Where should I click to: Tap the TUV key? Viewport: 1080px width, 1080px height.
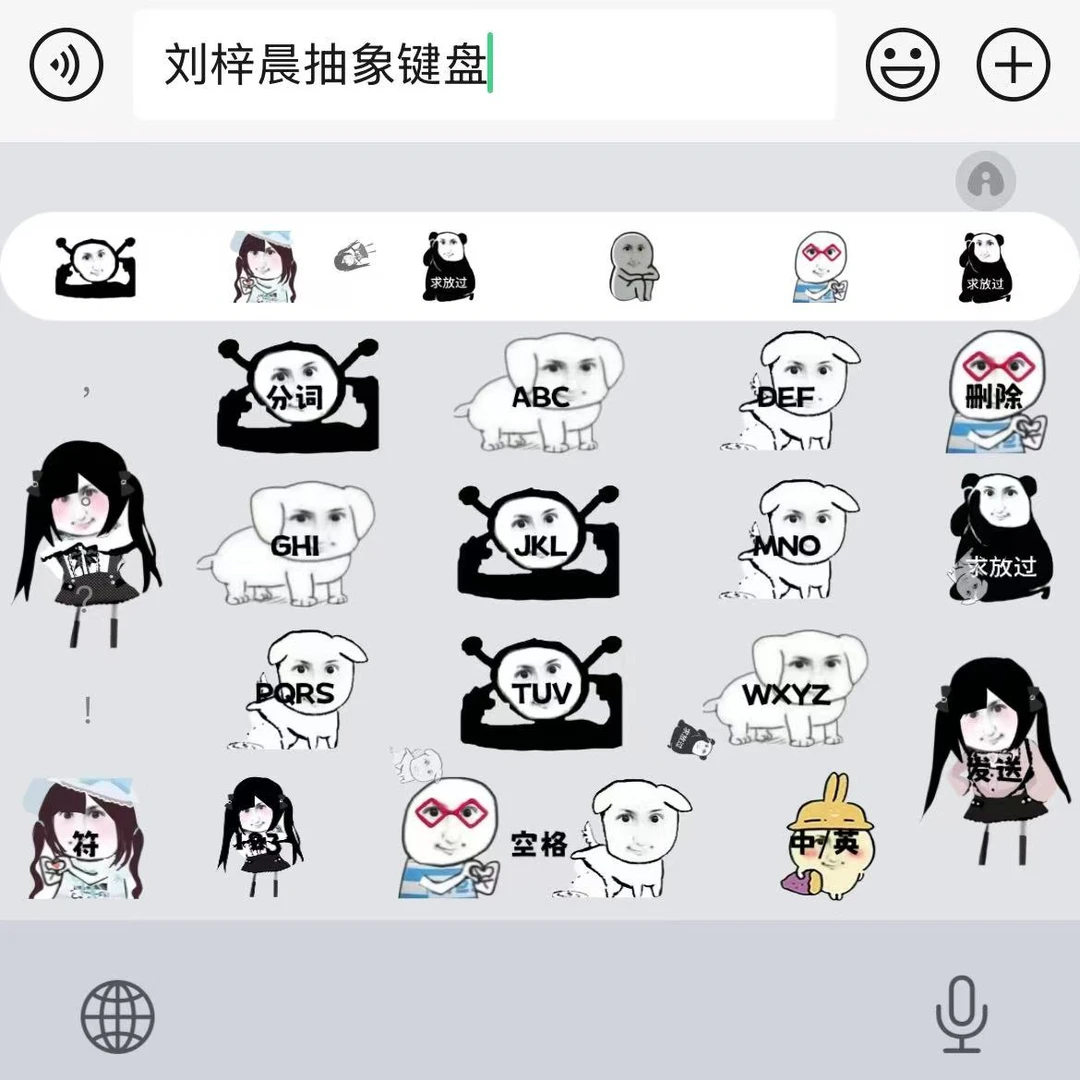(x=541, y=692)
